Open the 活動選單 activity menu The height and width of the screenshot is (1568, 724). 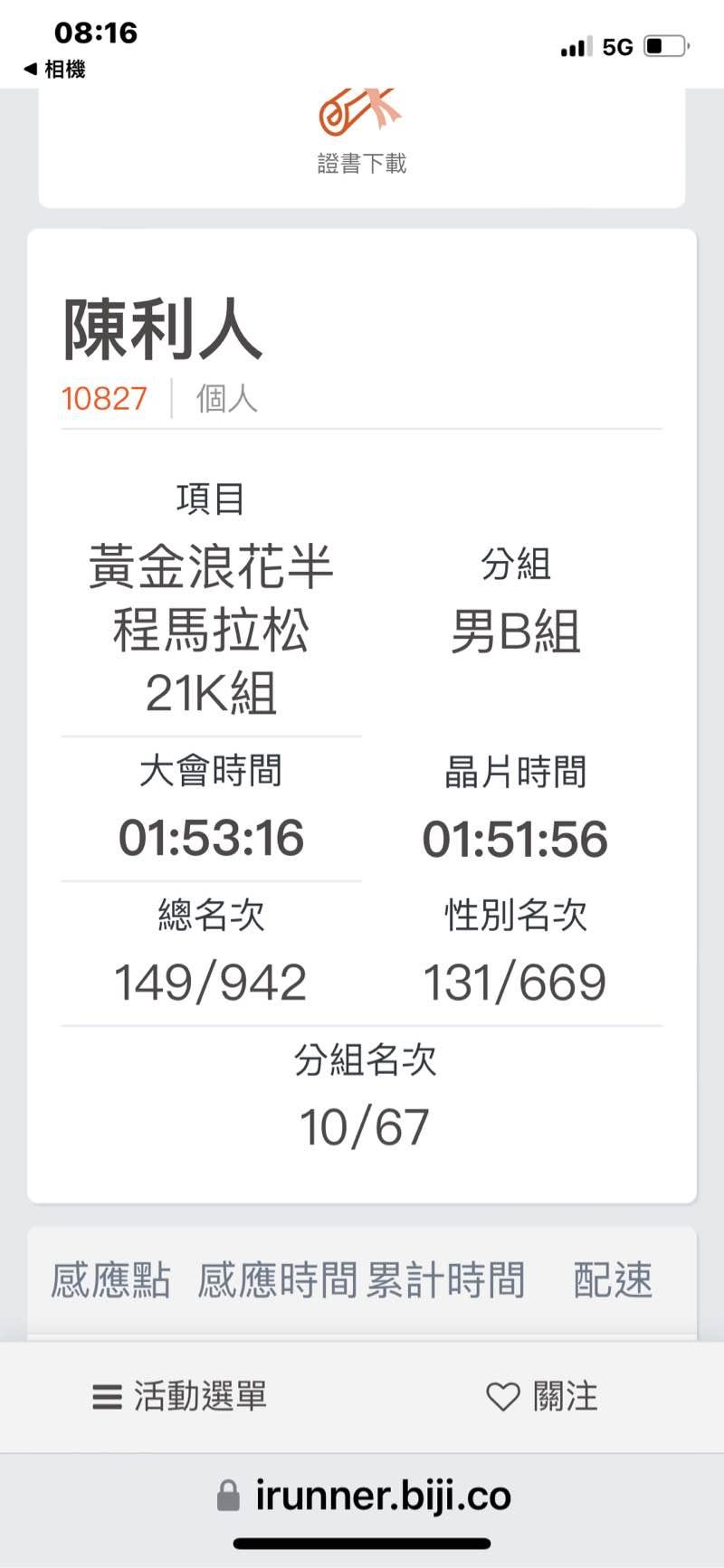180,1396
